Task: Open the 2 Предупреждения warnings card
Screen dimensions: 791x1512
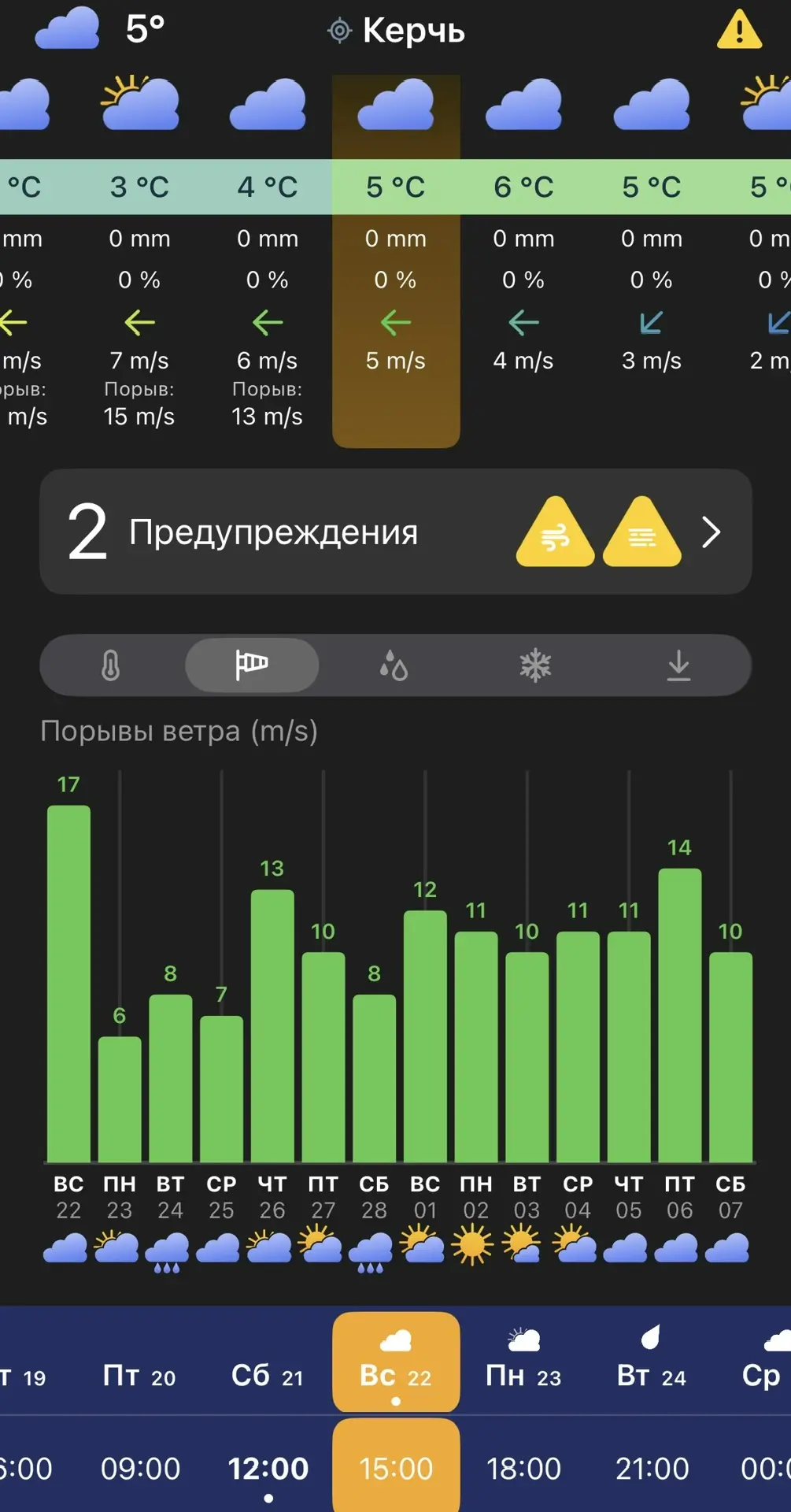Action: tap(395, 532)
